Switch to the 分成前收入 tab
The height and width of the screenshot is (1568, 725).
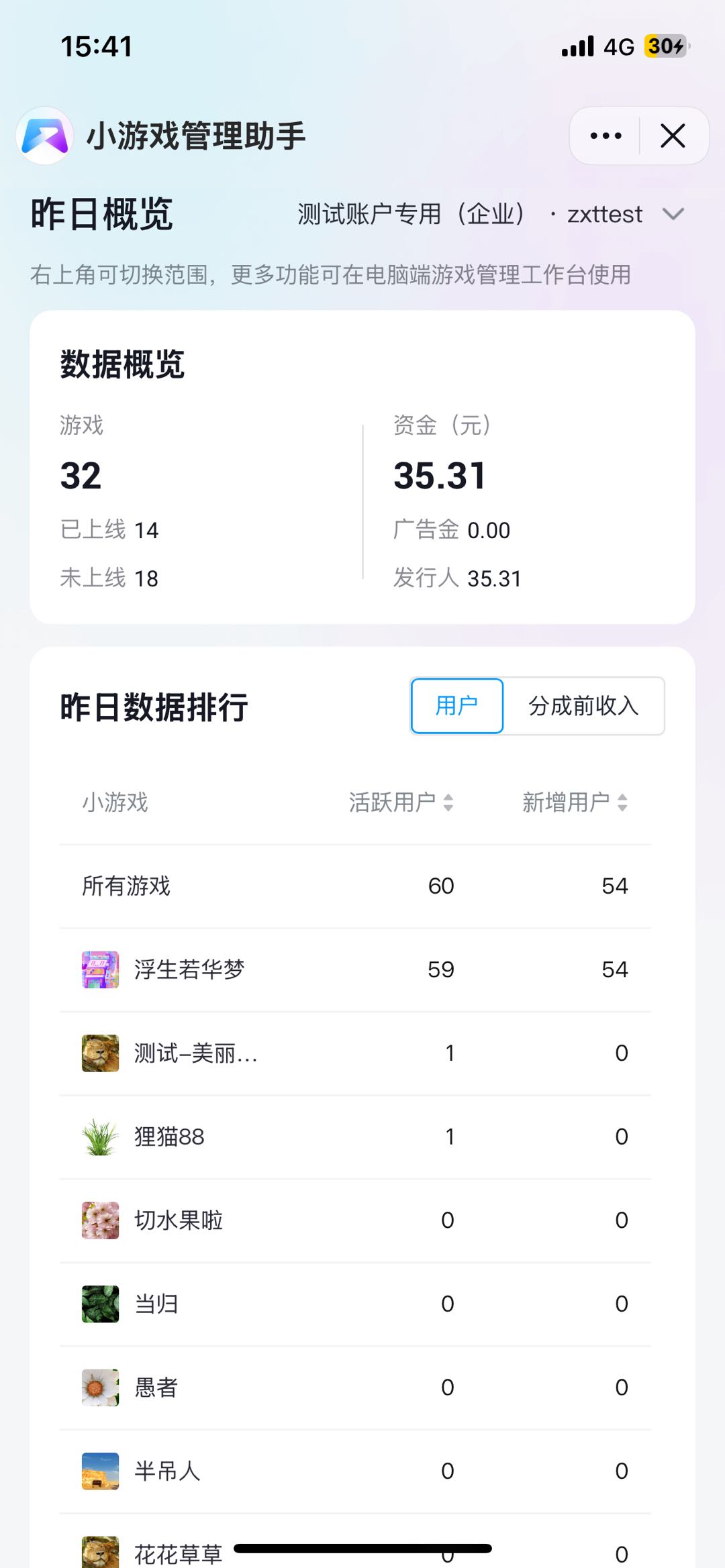pos(583,706)
